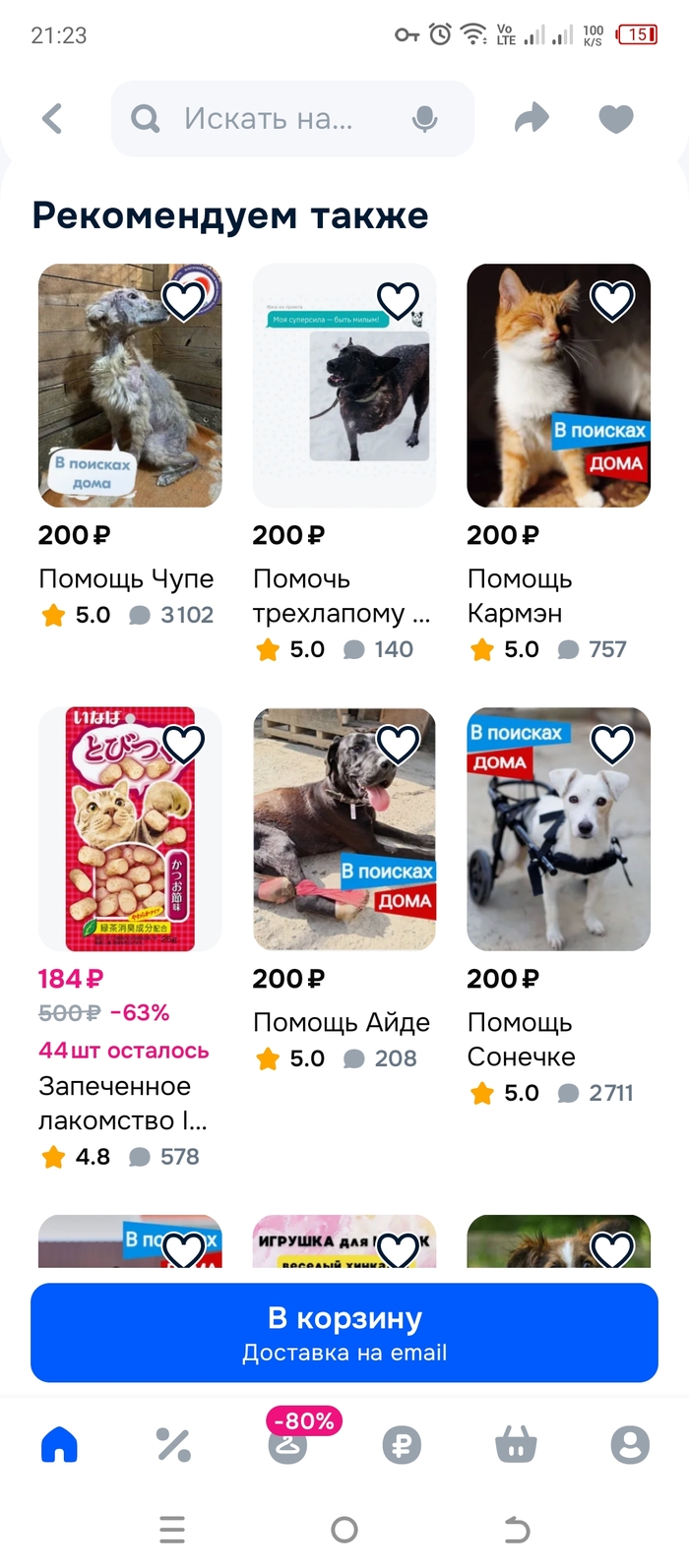The image size is (689, 1568).
Task: Go back using the top arrow
Action: (53, 119)
